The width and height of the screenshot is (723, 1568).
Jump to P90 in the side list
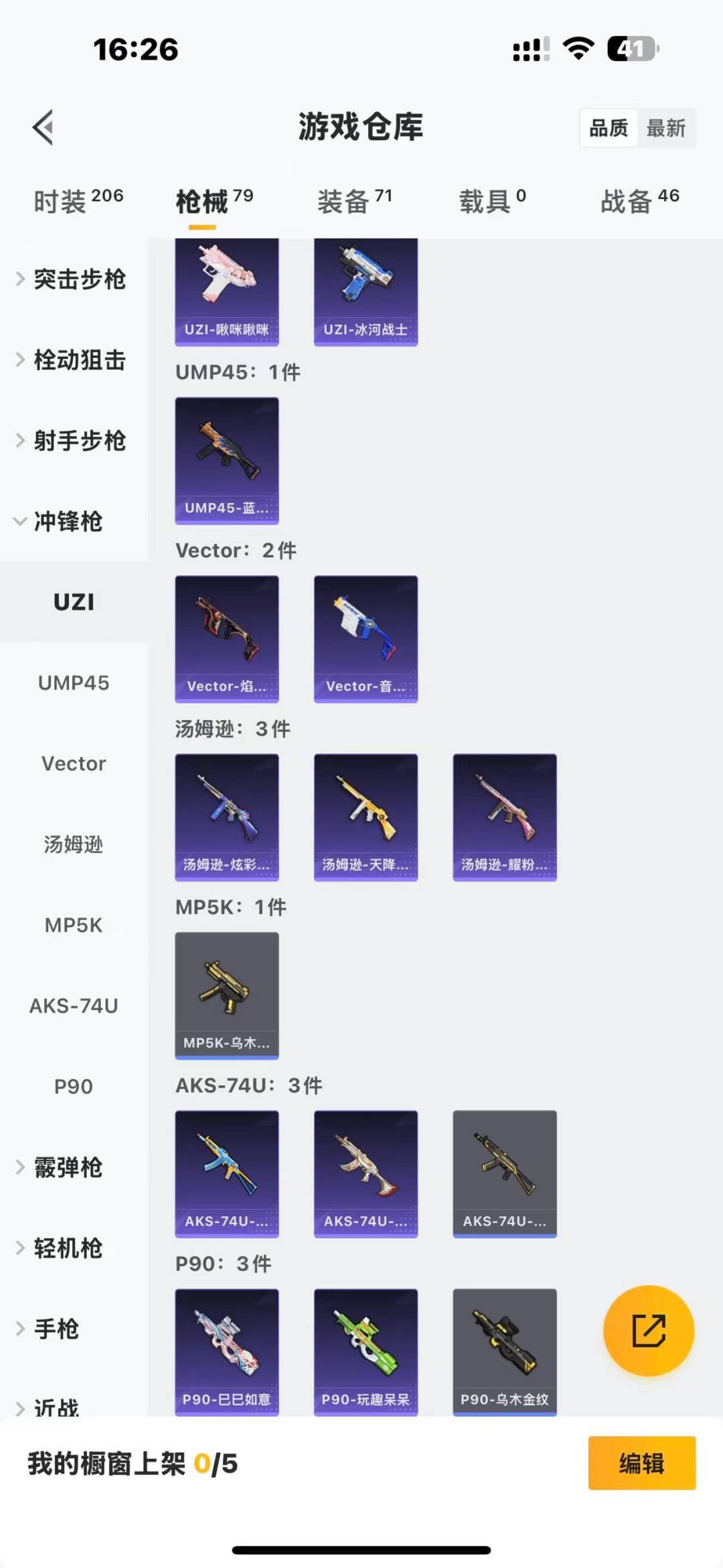[74, 1086]
